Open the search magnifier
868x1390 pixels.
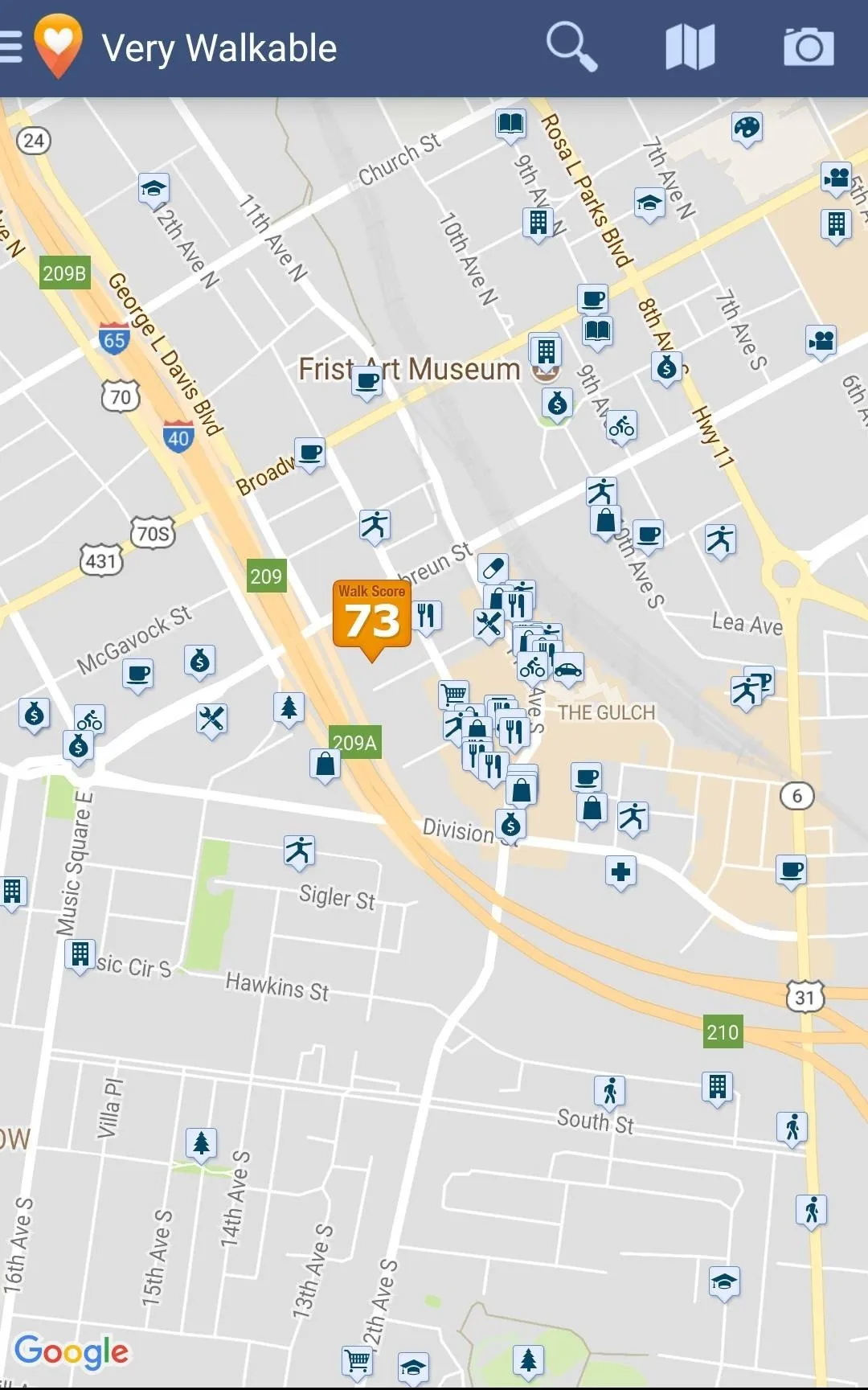[571, 47]
